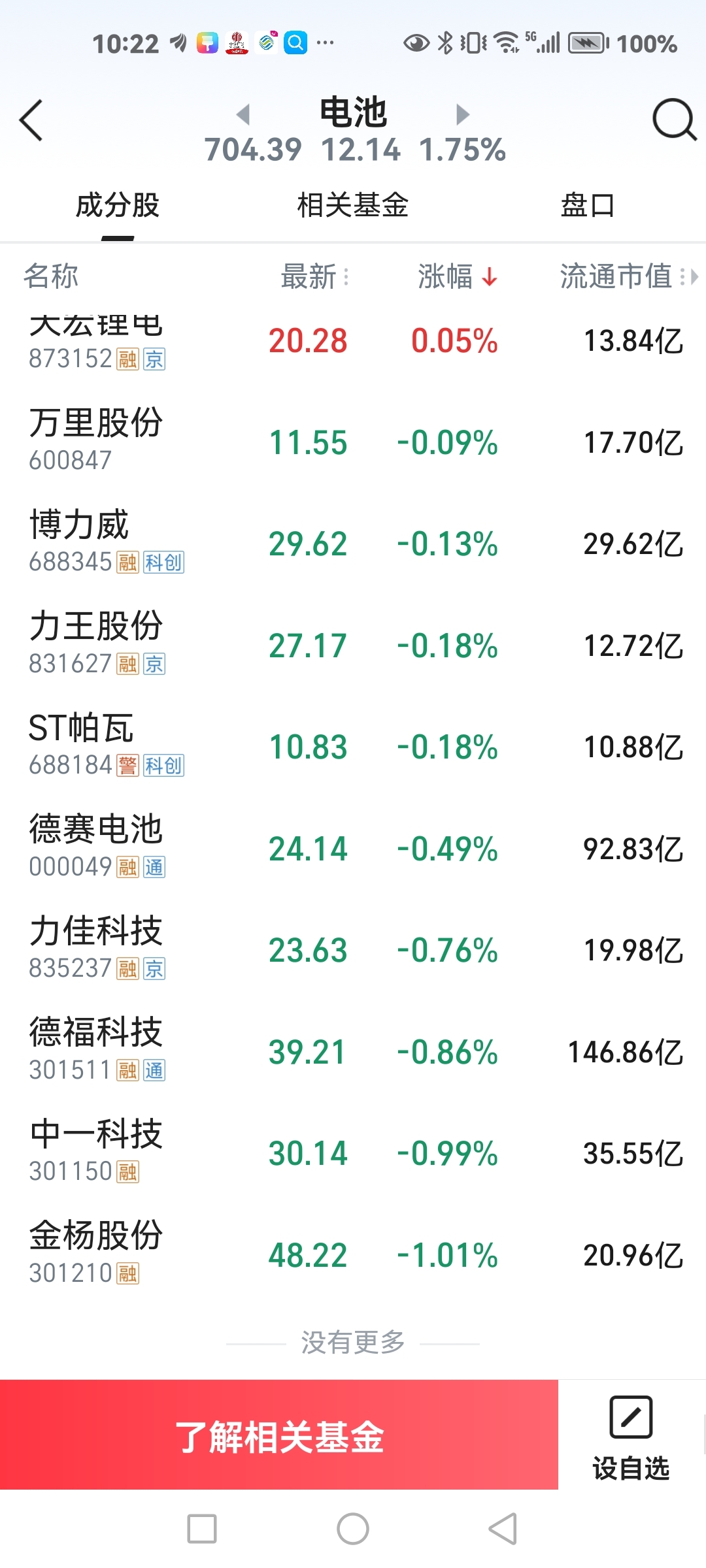The width and height of the screenshot is (706, 1568).
Task: Open stock 德赛电池 000049
Action: [353, 848]
